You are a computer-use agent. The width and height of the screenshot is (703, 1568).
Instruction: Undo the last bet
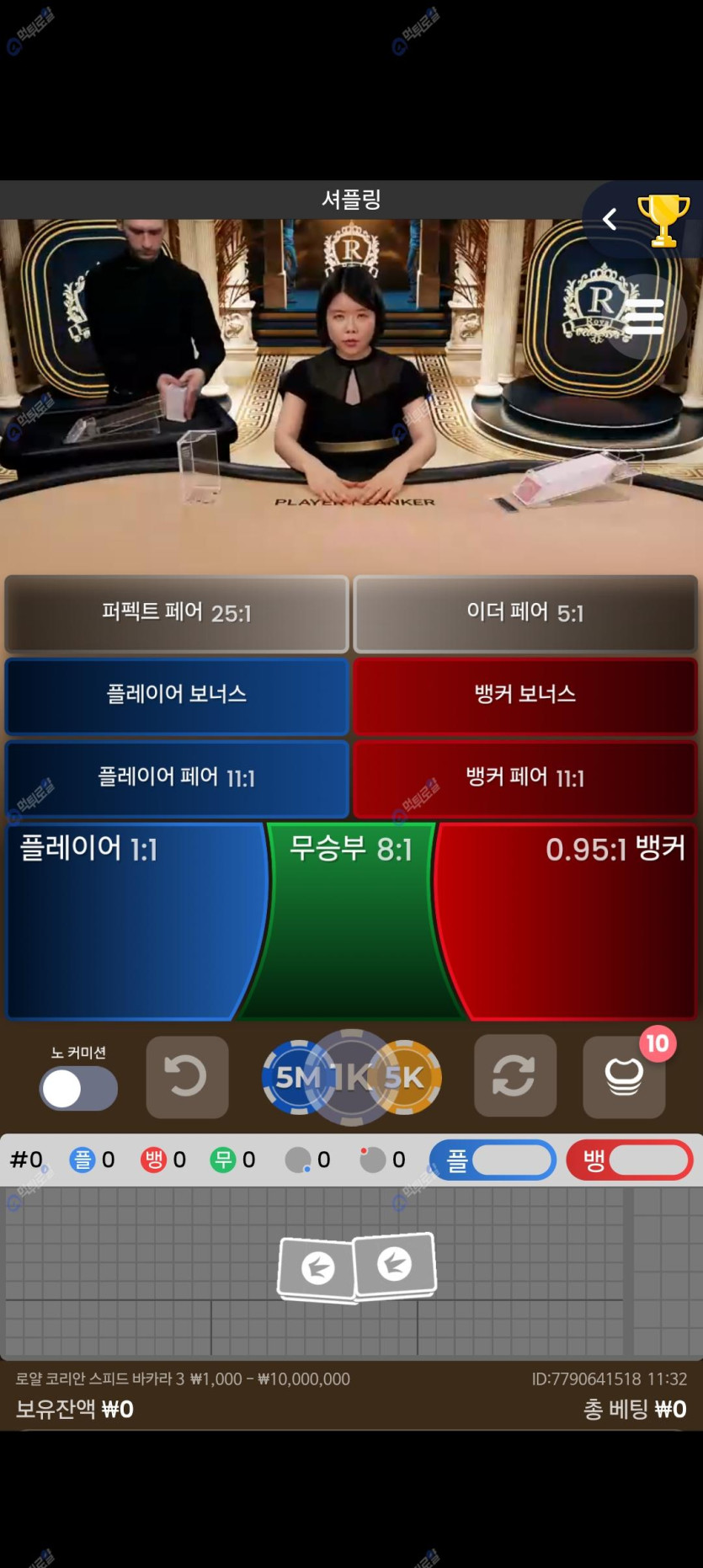pos(187,1077)
